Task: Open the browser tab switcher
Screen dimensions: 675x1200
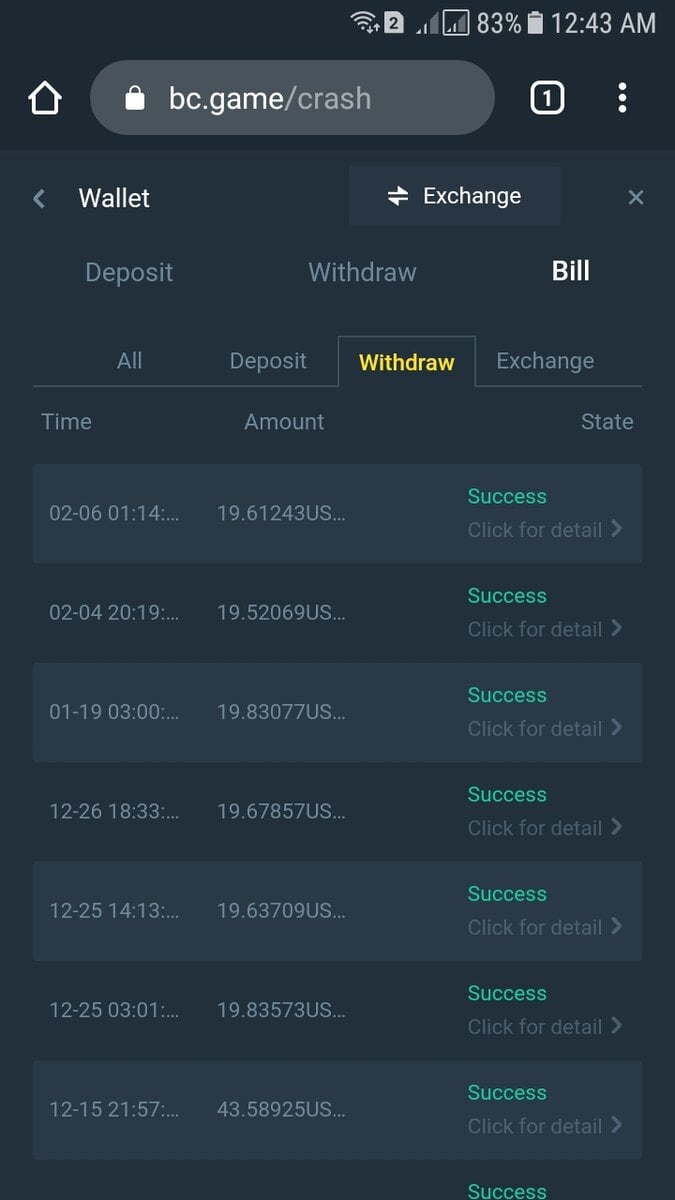Action: pos(546,98)
